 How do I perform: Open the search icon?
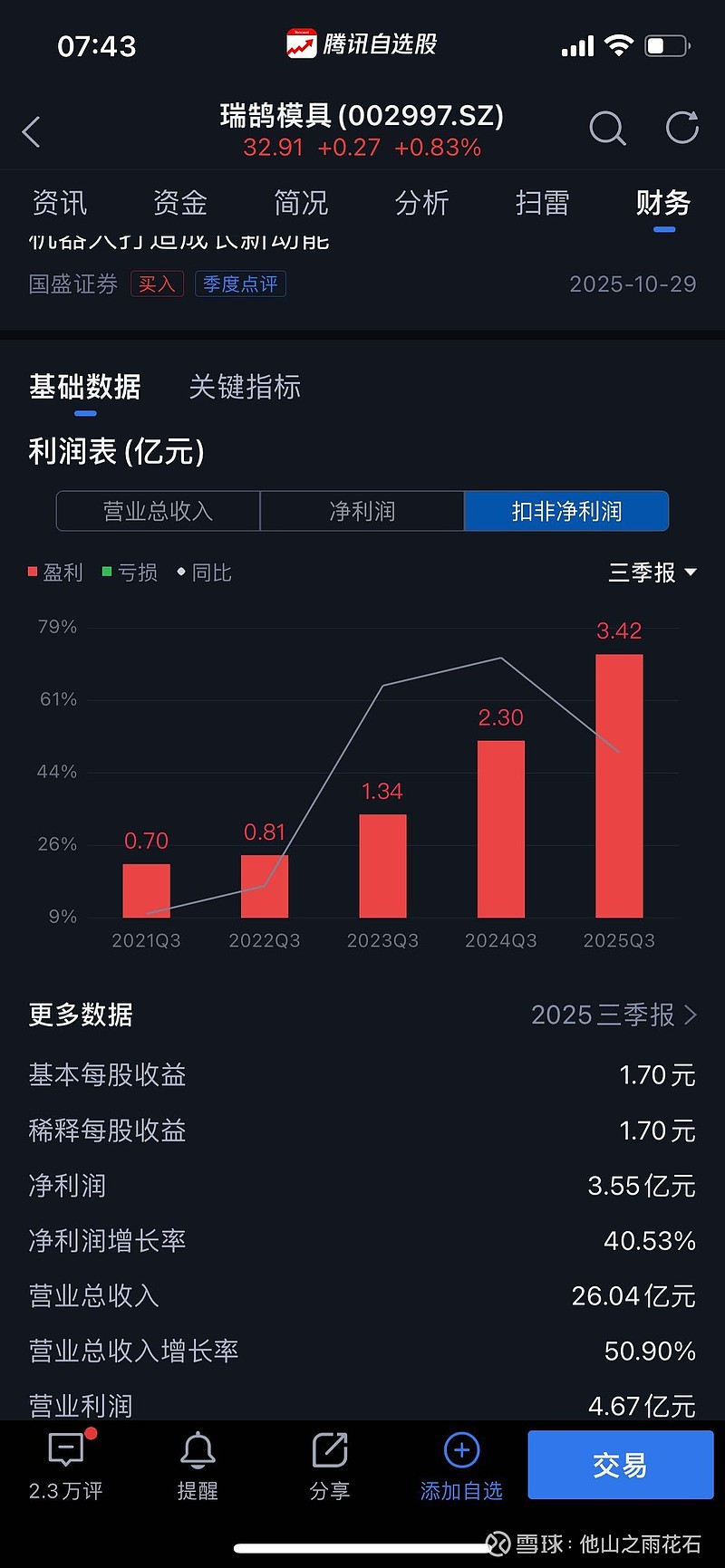[x=607, y=130]
